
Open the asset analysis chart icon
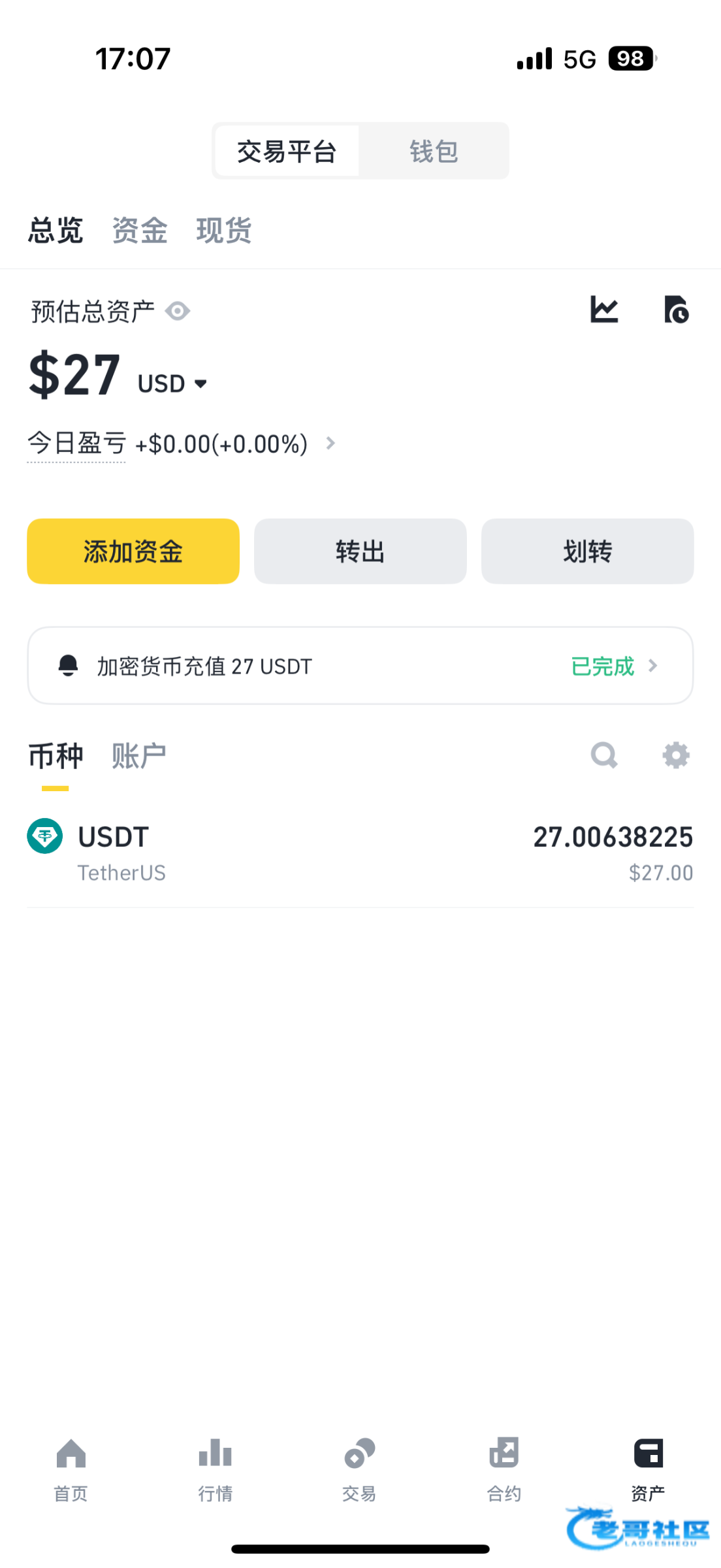pyautogui.click(x=604, y=310)
